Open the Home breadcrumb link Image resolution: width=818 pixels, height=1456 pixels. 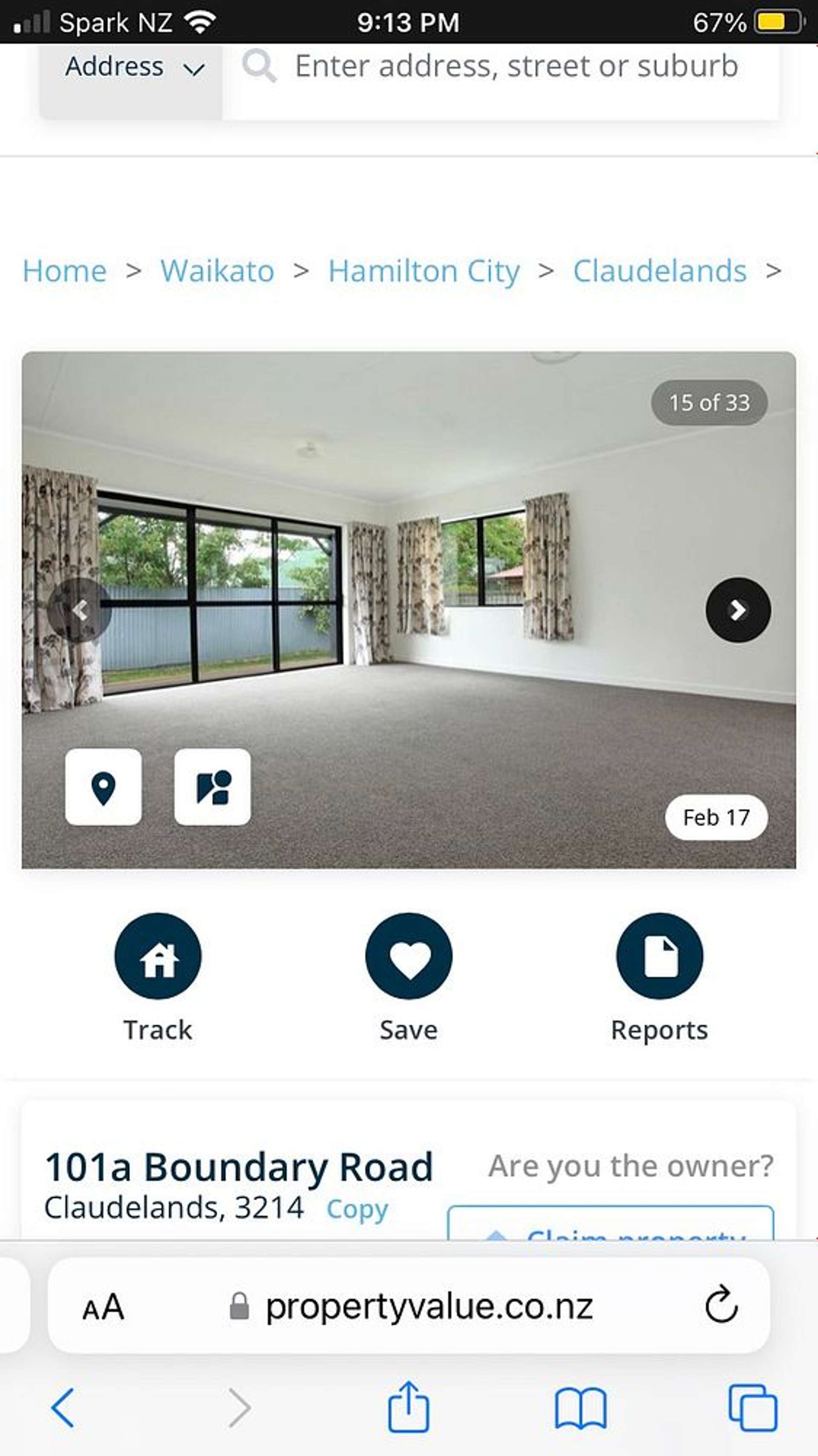coord(64,271)
